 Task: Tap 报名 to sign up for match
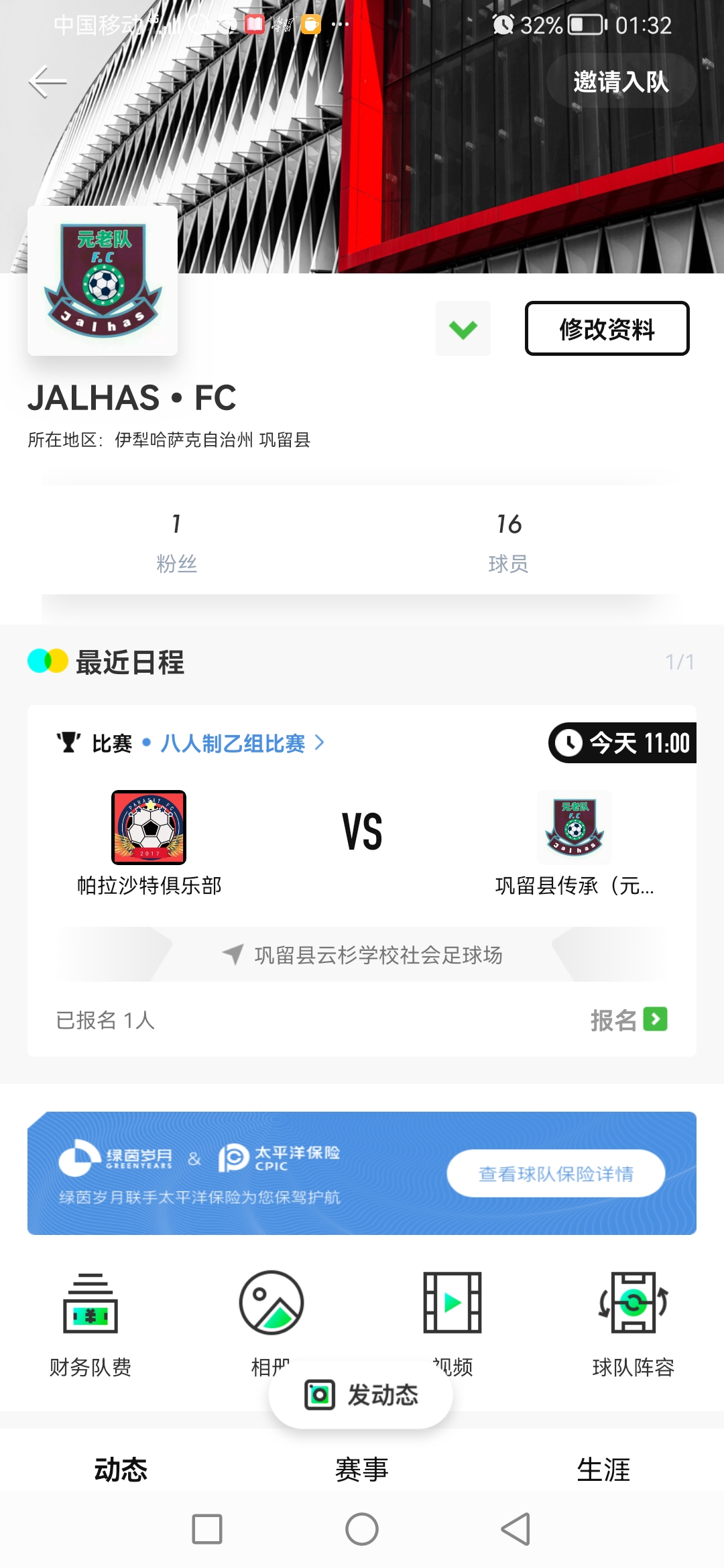tap(628, 1020)
